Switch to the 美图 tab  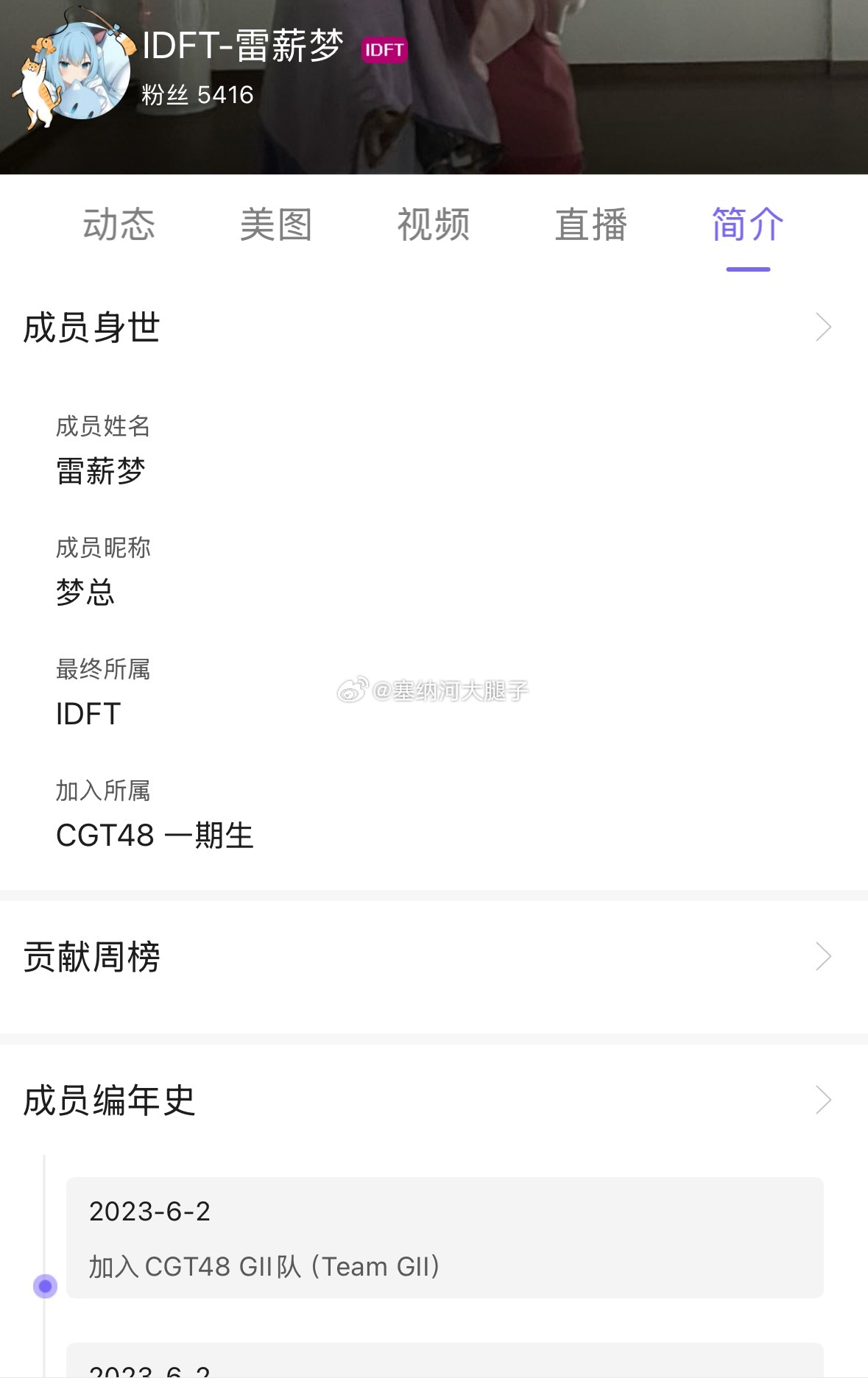tap(276, 225)
